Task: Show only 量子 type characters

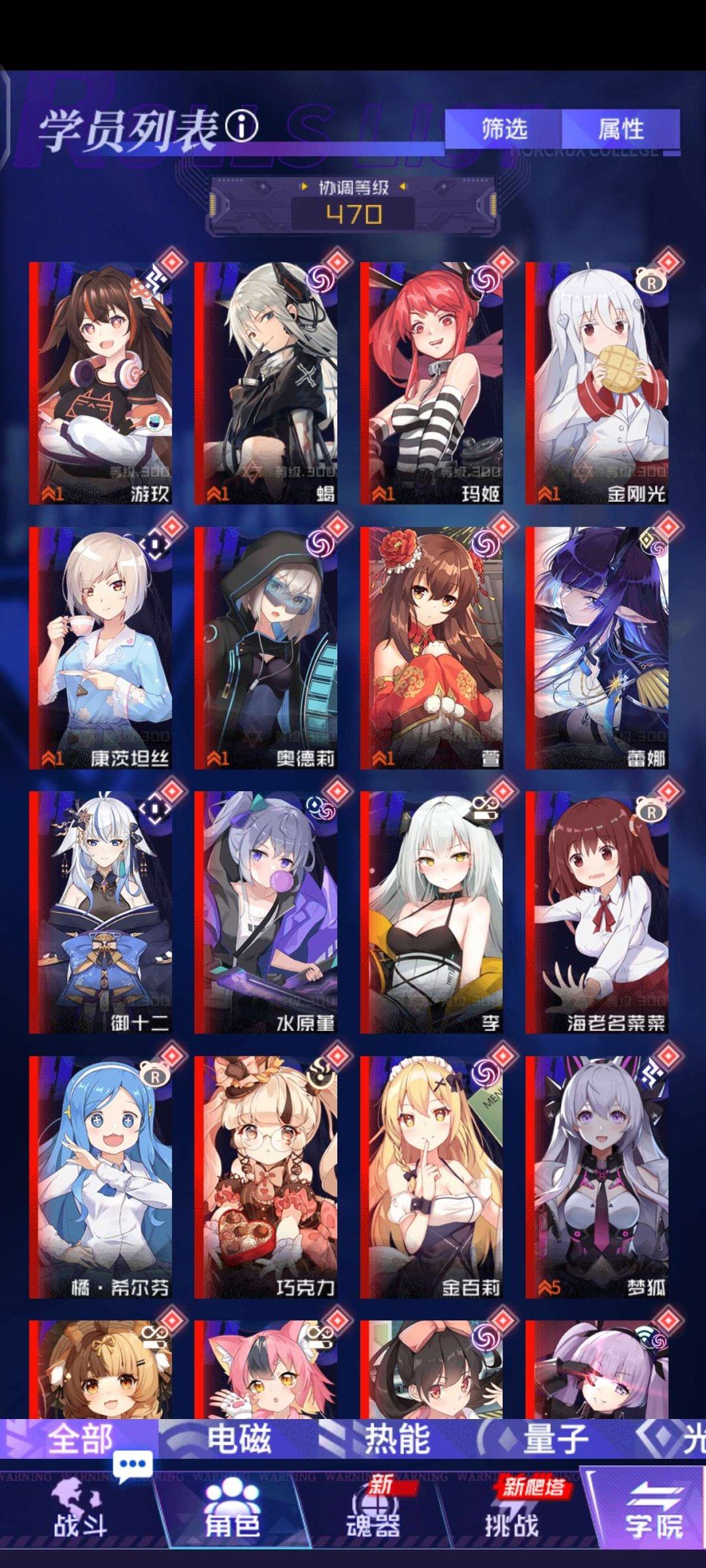Action: click(x=556, y=1439)
